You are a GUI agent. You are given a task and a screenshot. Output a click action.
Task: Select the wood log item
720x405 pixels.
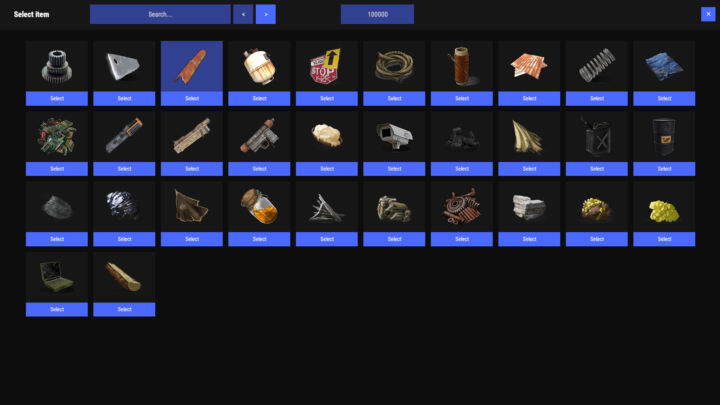coord(124,309)
